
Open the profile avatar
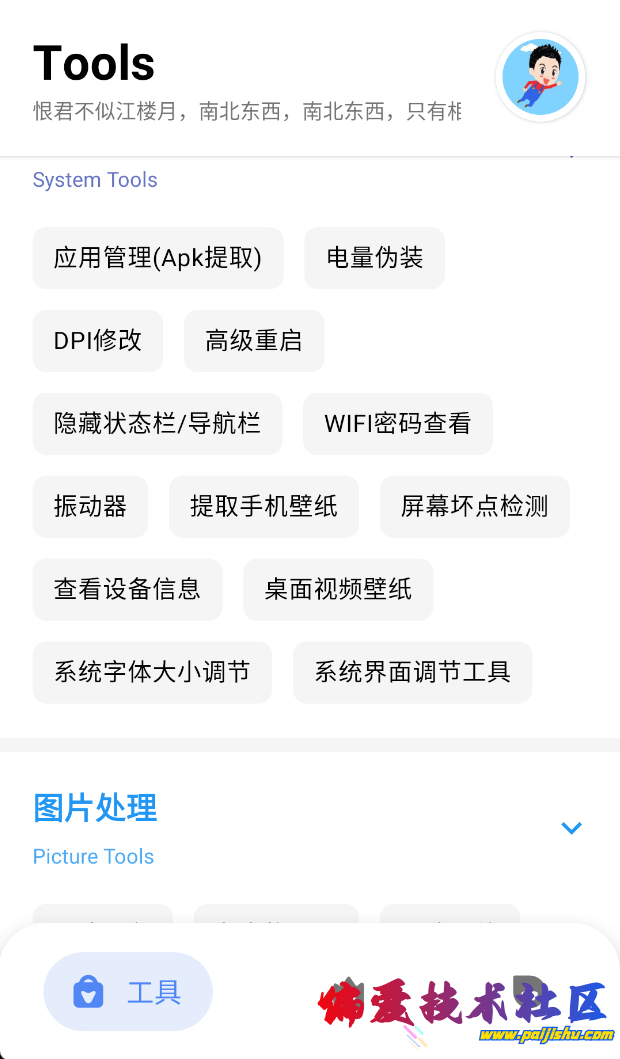coord(540,78)
